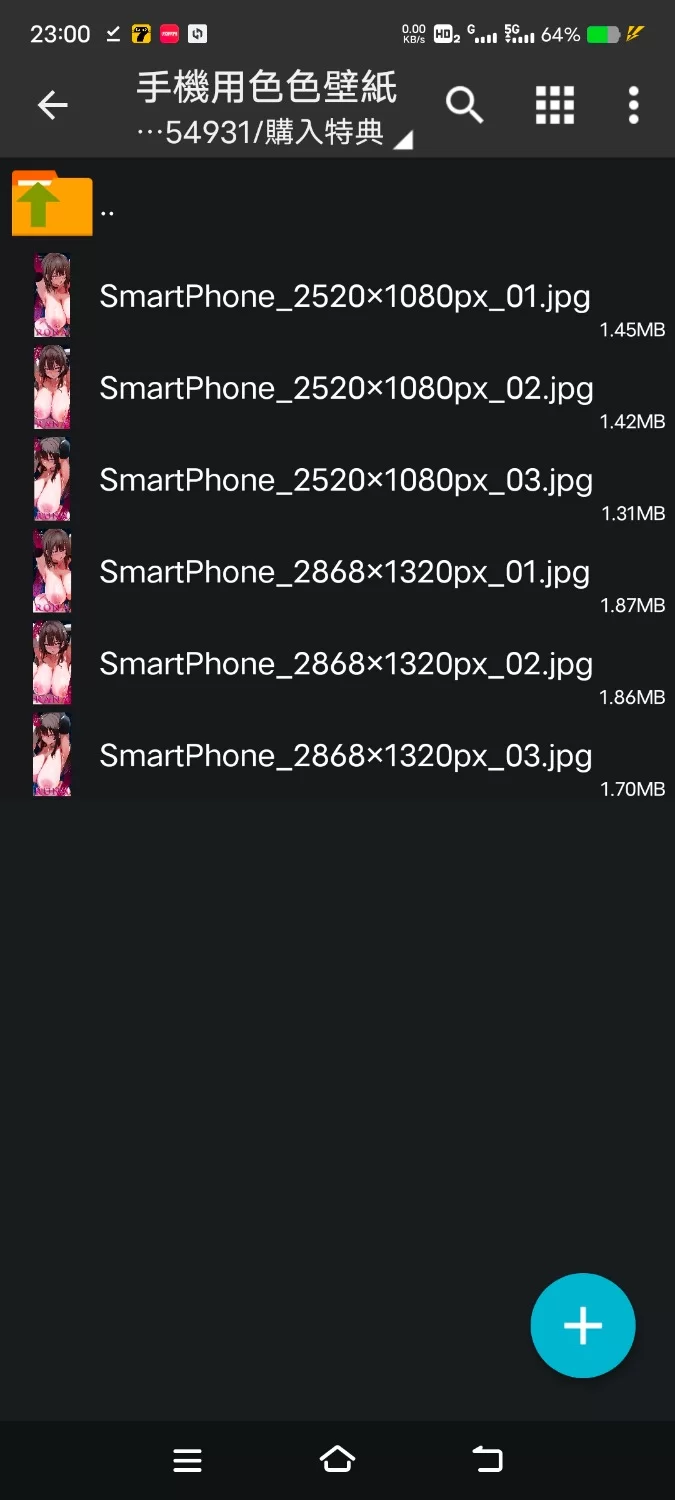
Task: Tap the floating plus button
Action: click(x=582, y=1326)
